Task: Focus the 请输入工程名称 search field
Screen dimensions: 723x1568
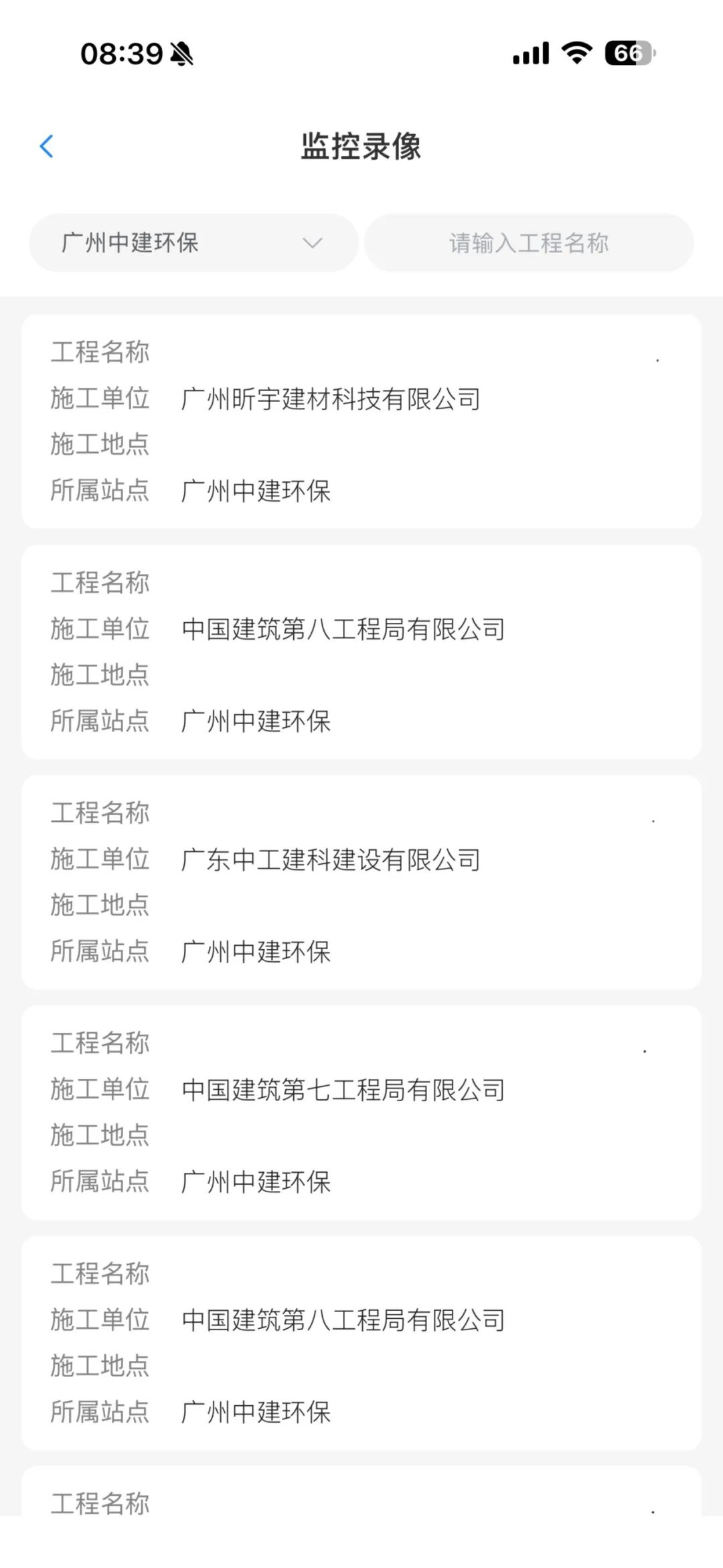Action: [x=529, y=242]
